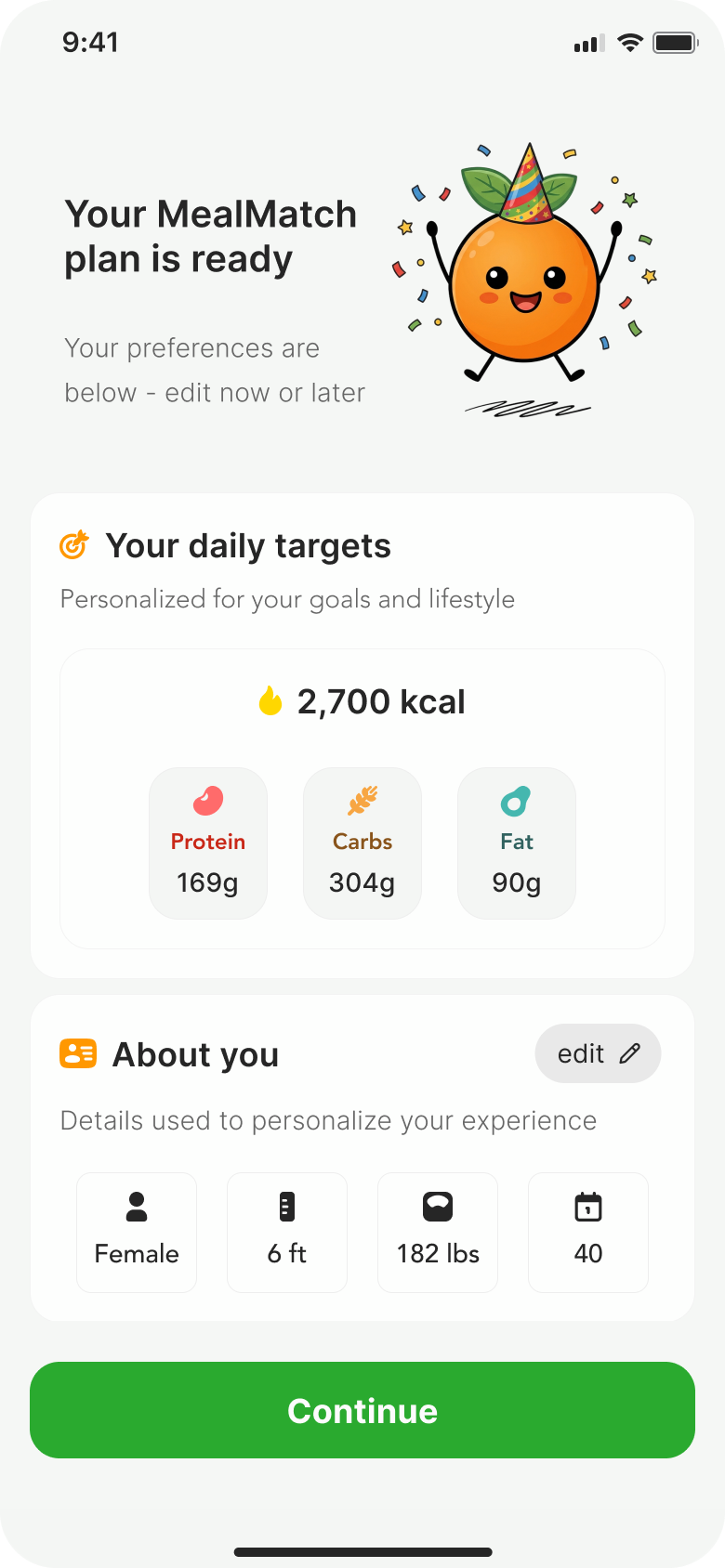725x1568 pixels.
Task: Select the age card showing 40
Action: coord(587,1232)
